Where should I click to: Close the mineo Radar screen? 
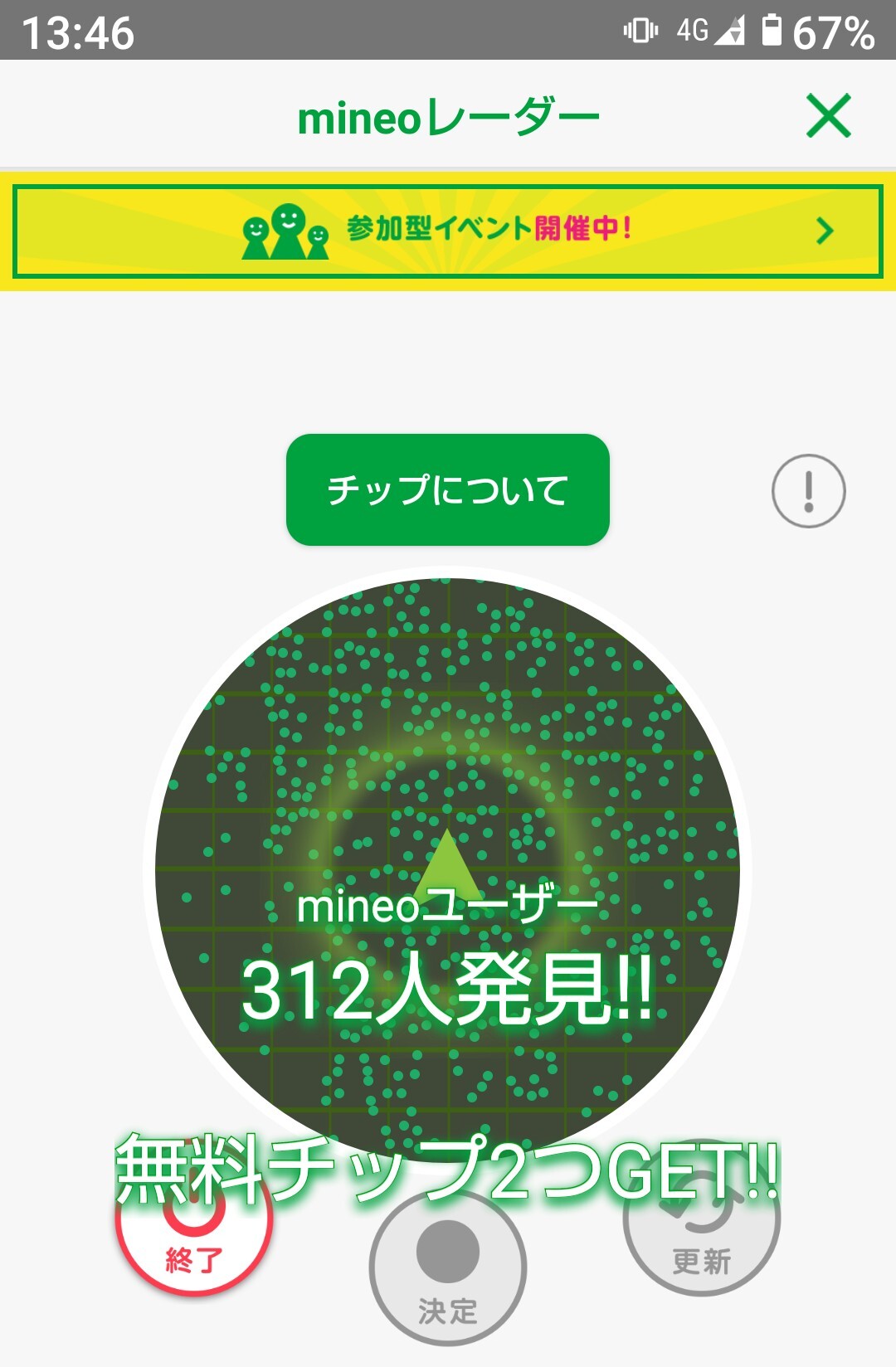point(829,116)
